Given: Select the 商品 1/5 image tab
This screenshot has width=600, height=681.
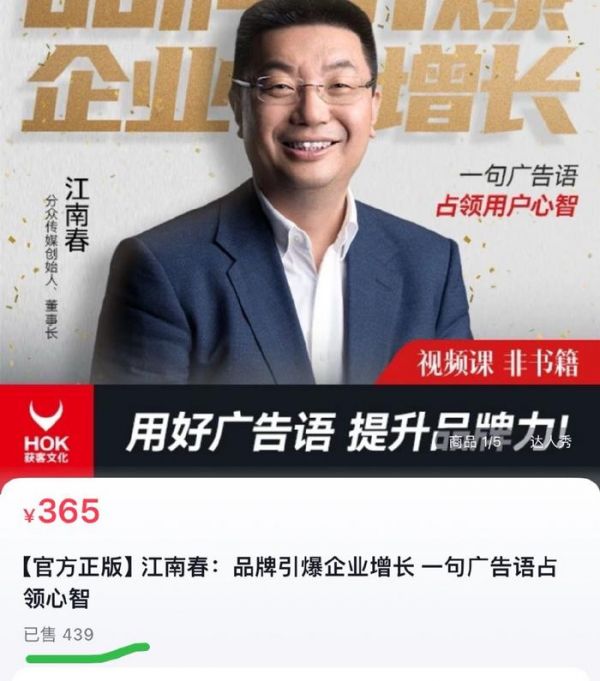Looking at the screenshot, I should [475, 442].
